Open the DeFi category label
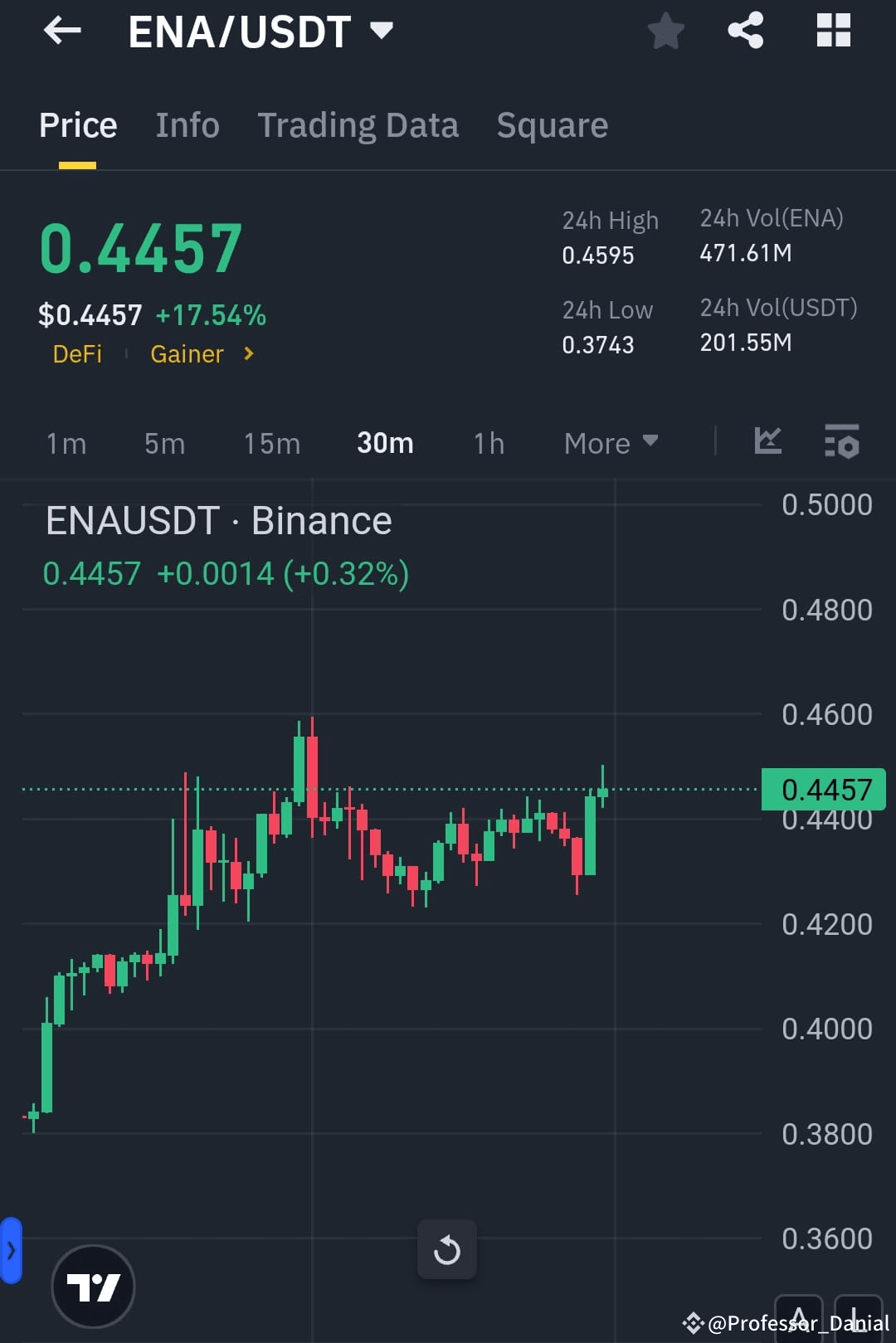The image size is (896, 1343). point(78,354)
